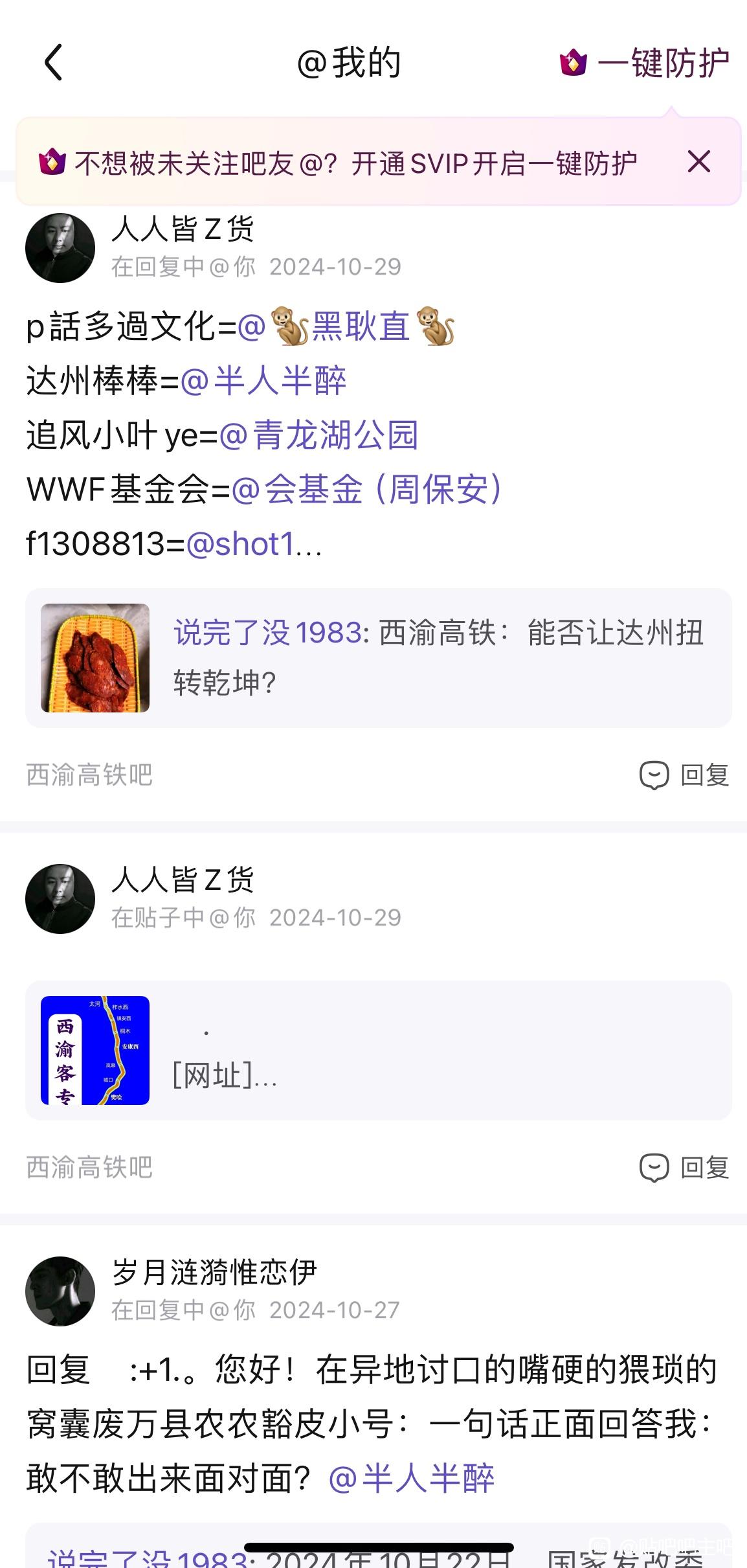Open the @shot1... mention link

[253, 543]
